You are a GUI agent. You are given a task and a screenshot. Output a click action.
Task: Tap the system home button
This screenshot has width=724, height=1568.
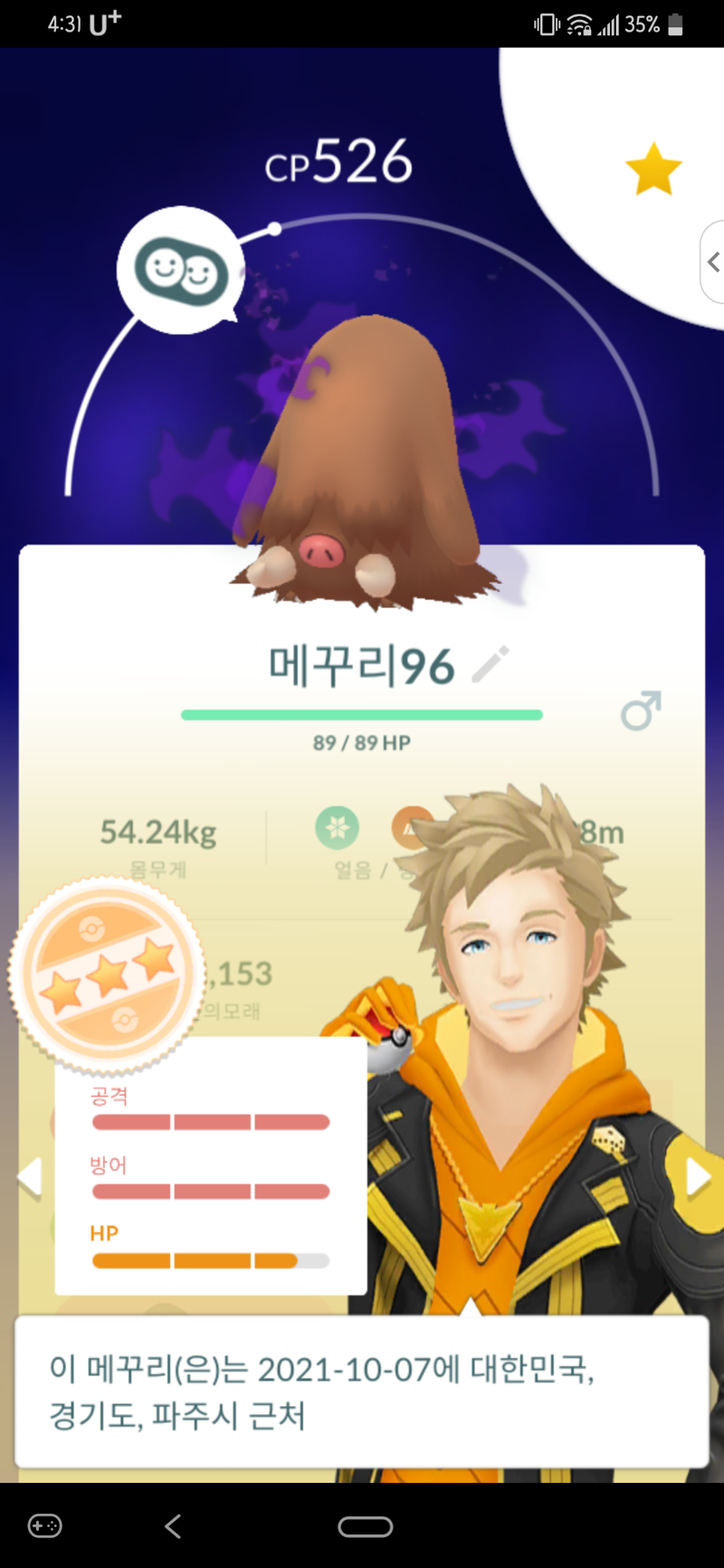coord(365,1526)
